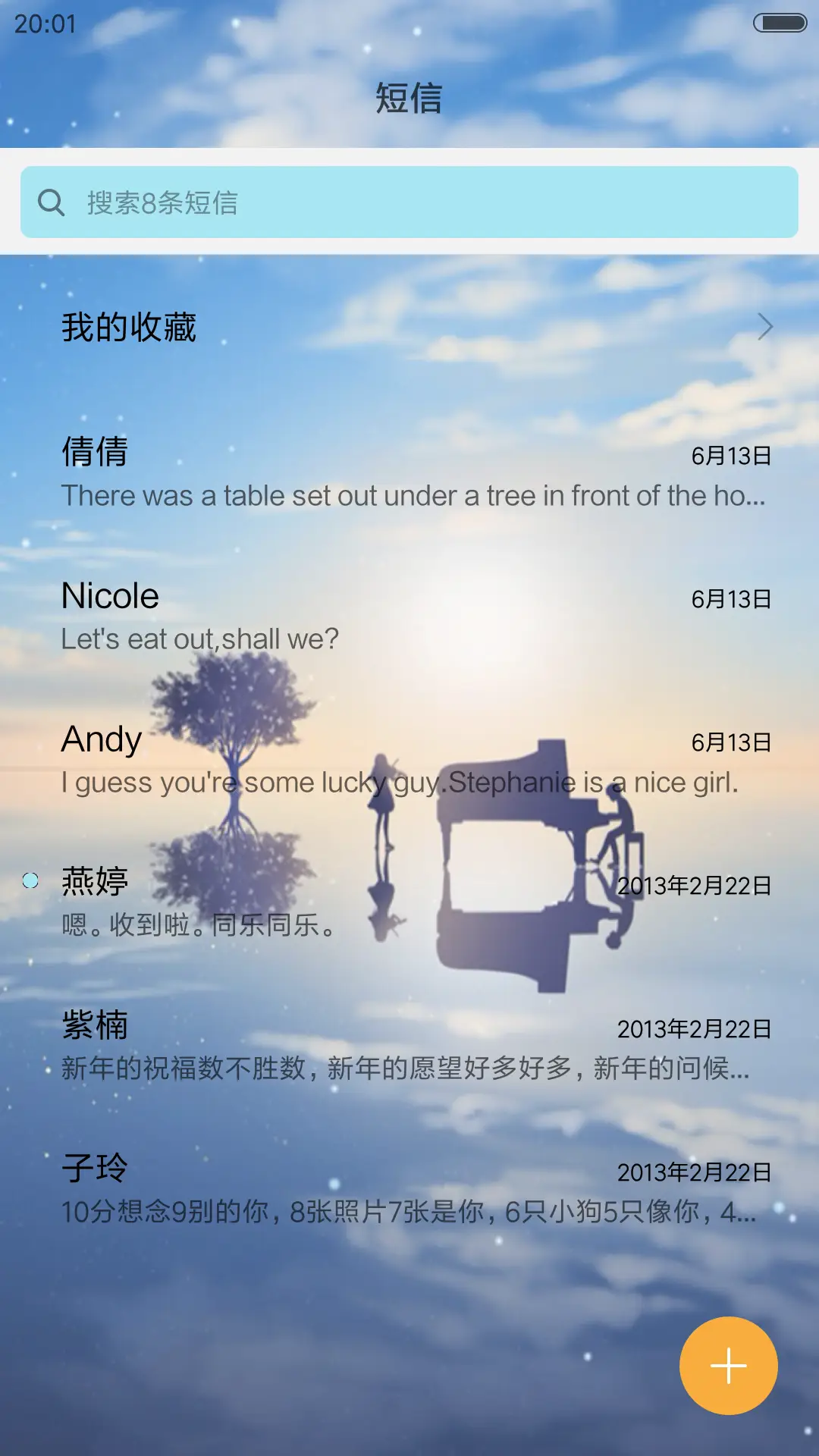Select the date 6月13日 next to Nicole
The width and height of the screenshot is (819, 1456).
[732, 598]
